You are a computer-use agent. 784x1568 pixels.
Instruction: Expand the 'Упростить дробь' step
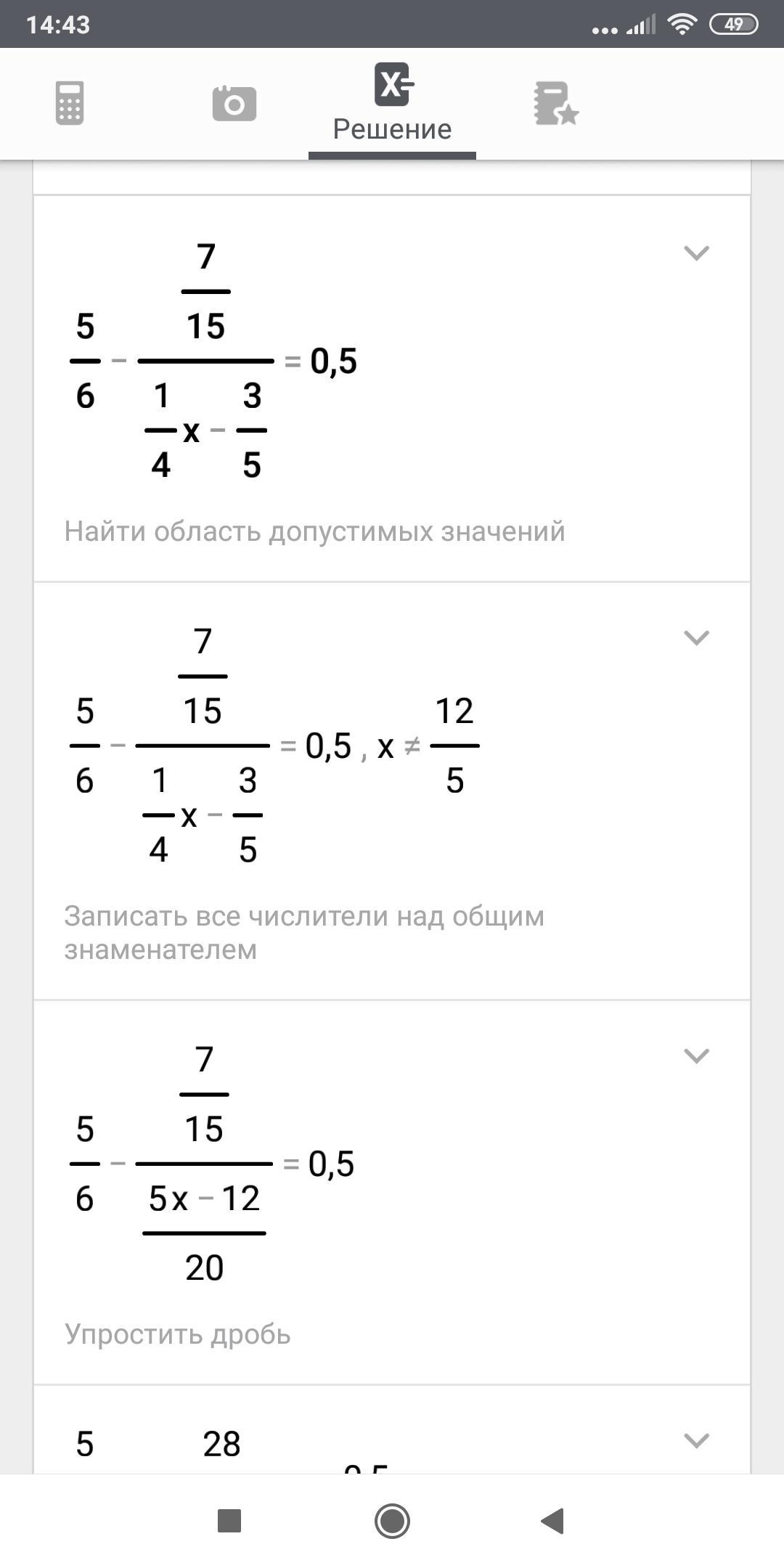(696, 1056)
